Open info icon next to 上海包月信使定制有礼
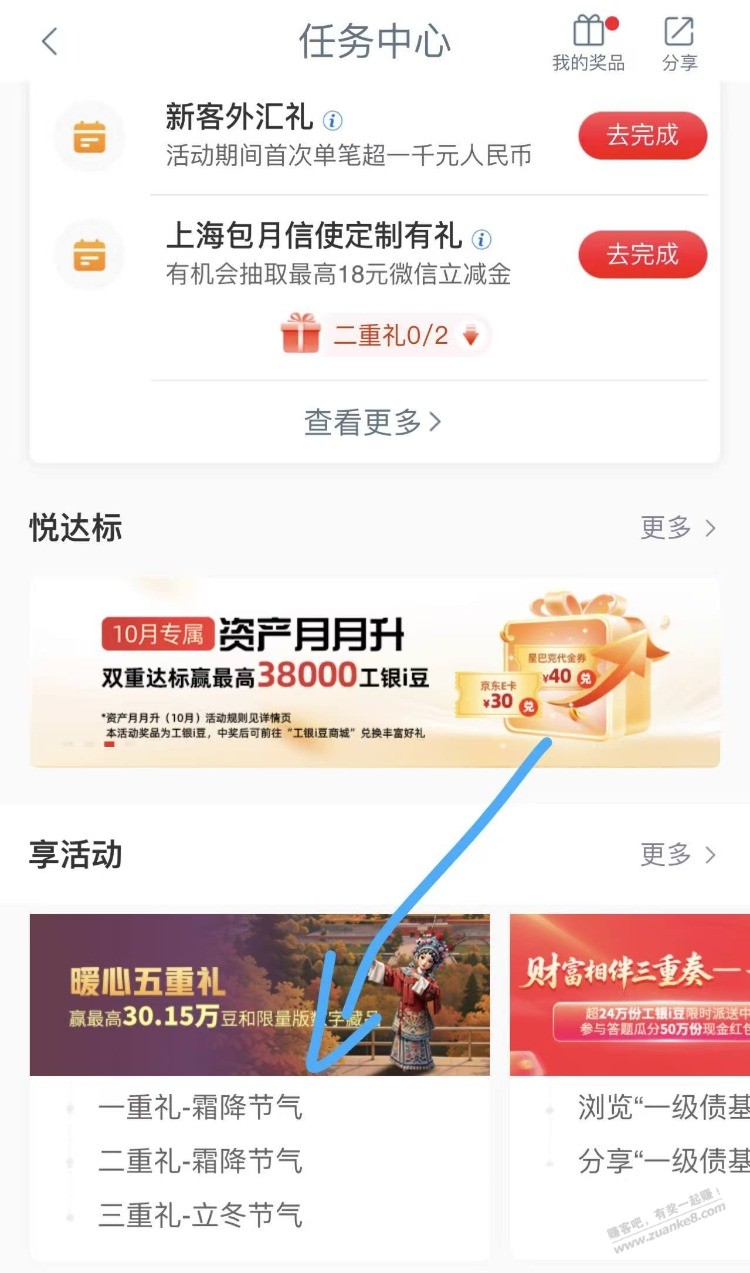Image resolution: width=750 pixels, height=1273 pixels. tap(482, 239)
